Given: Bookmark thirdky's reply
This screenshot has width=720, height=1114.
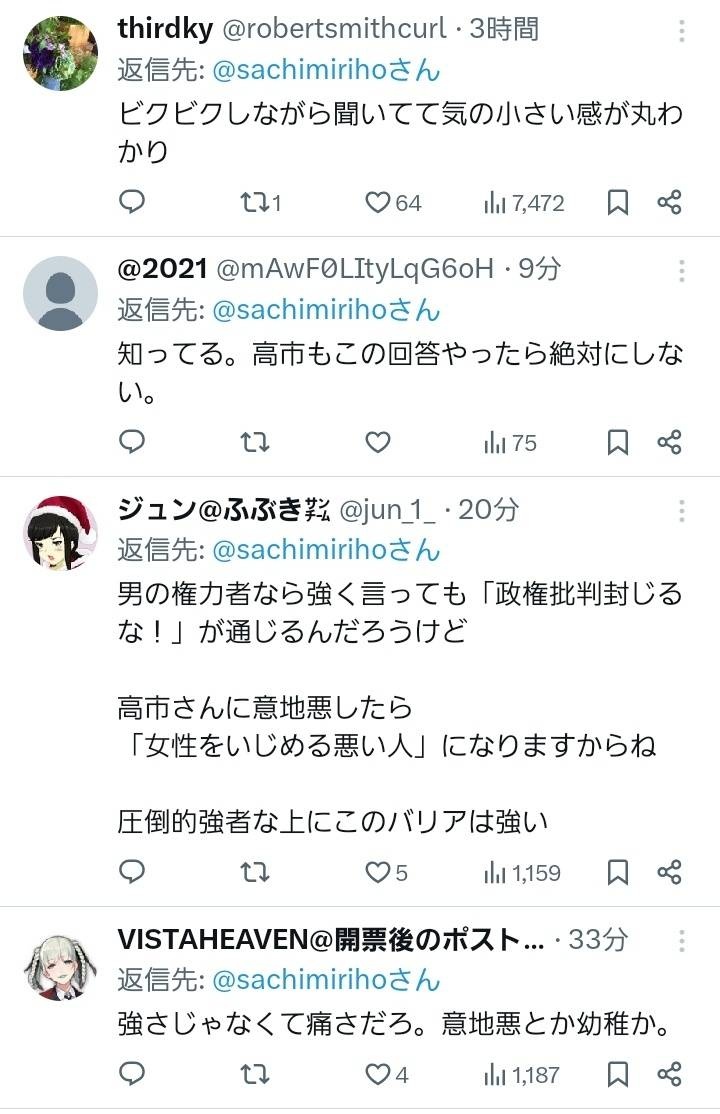Looking at the screenshot, I should tap(618, 203).
